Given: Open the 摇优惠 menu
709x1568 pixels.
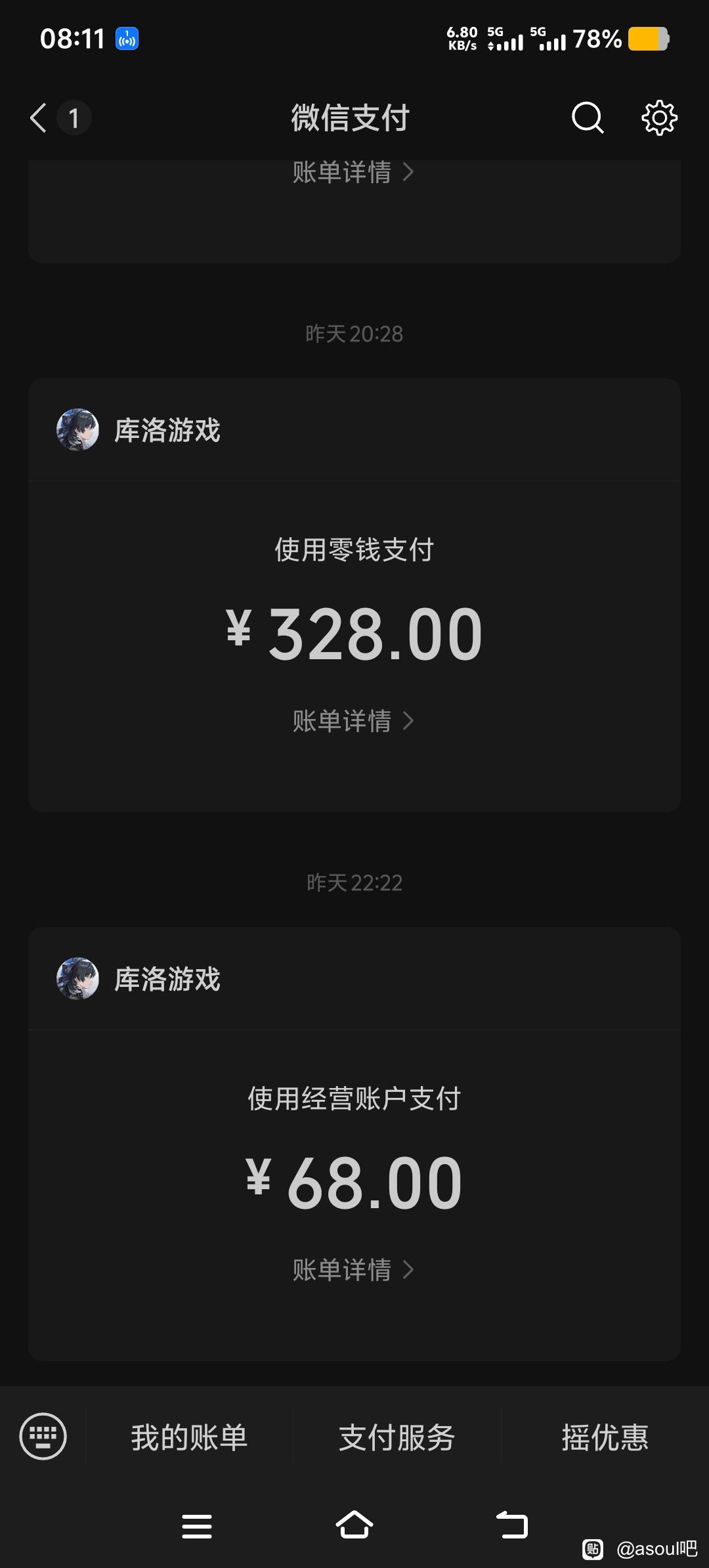Looking at the screenshot, I should [x=605, y=1437].
